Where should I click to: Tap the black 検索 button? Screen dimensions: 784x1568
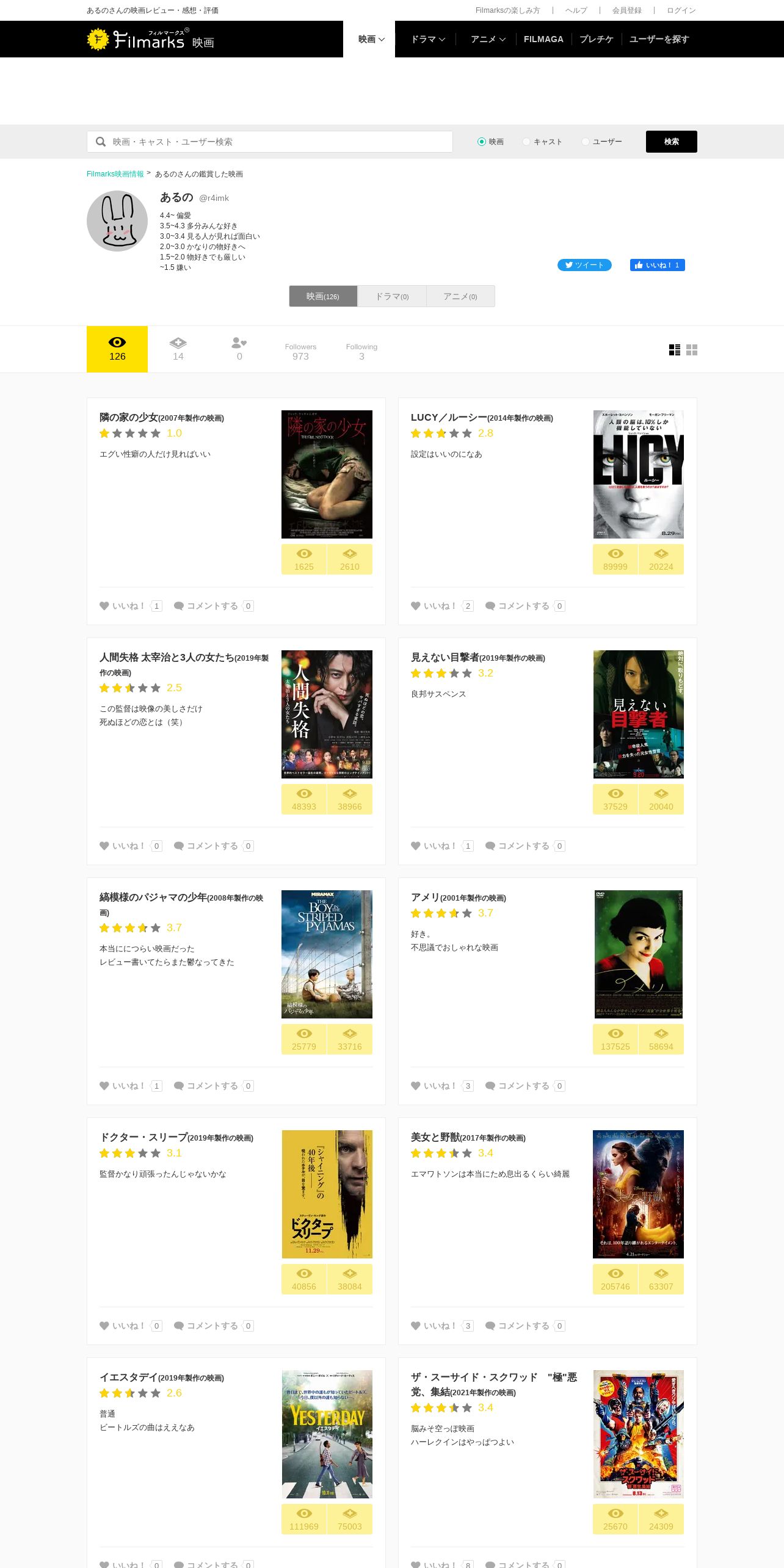[x=671, y=142]
